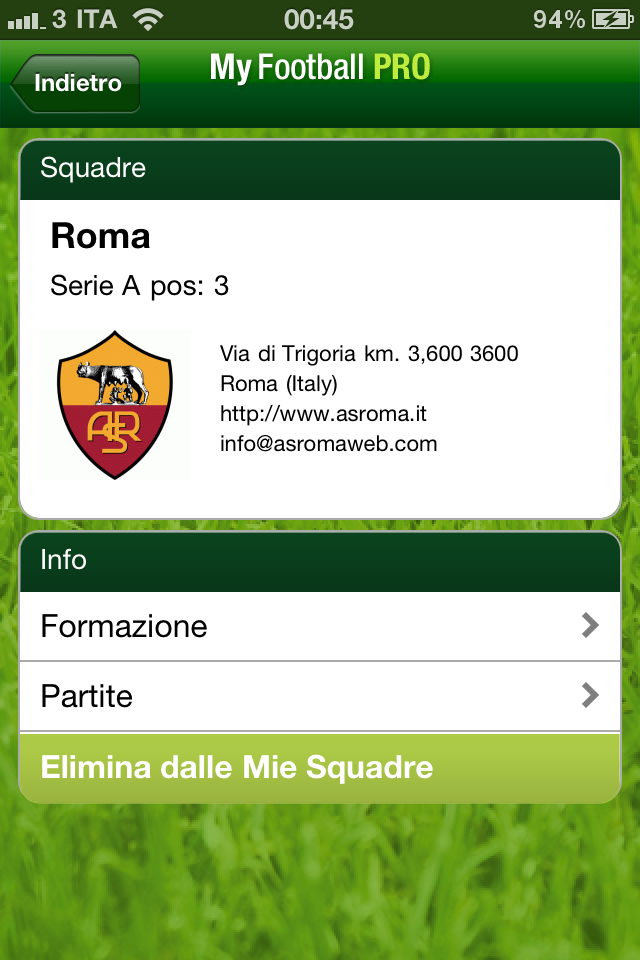Image resolution: width=640 pixels, height=960 pixels.
Task: Open the Formazione row
Action: pos(320,627)
